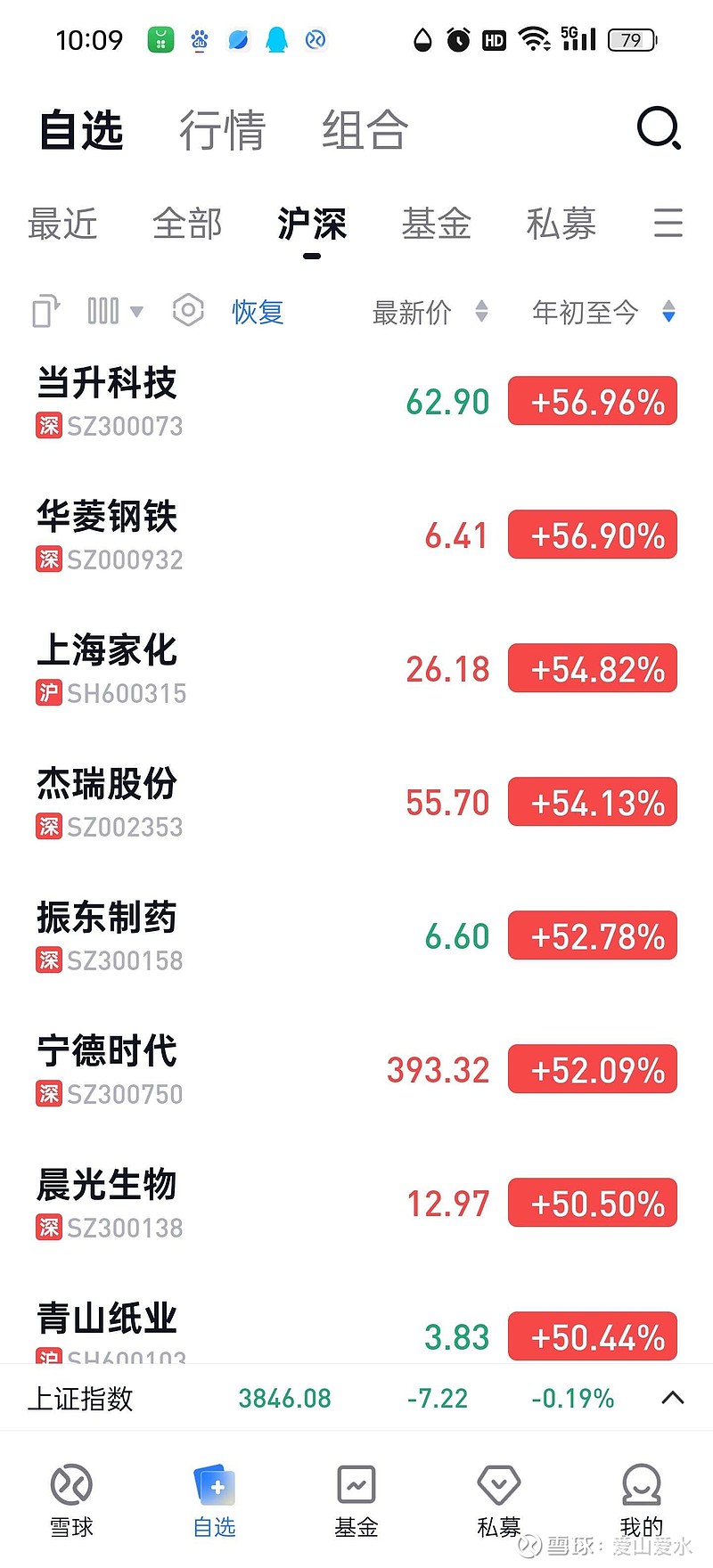Open the column layout dropdown
The width and height of the screenshot is (713, 1568).
pos(115,311)
